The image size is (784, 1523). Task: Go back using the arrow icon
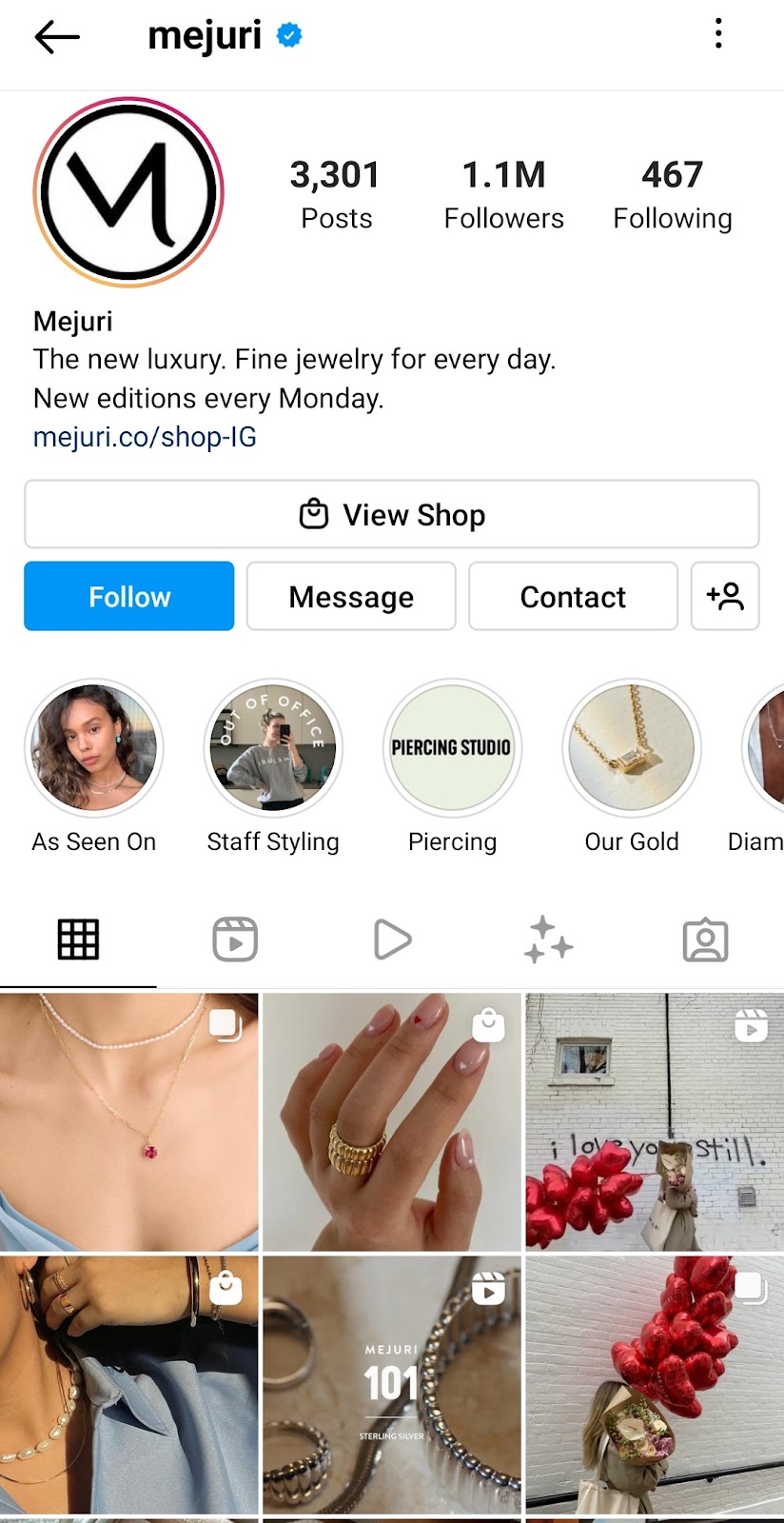[x=57, y=37]
